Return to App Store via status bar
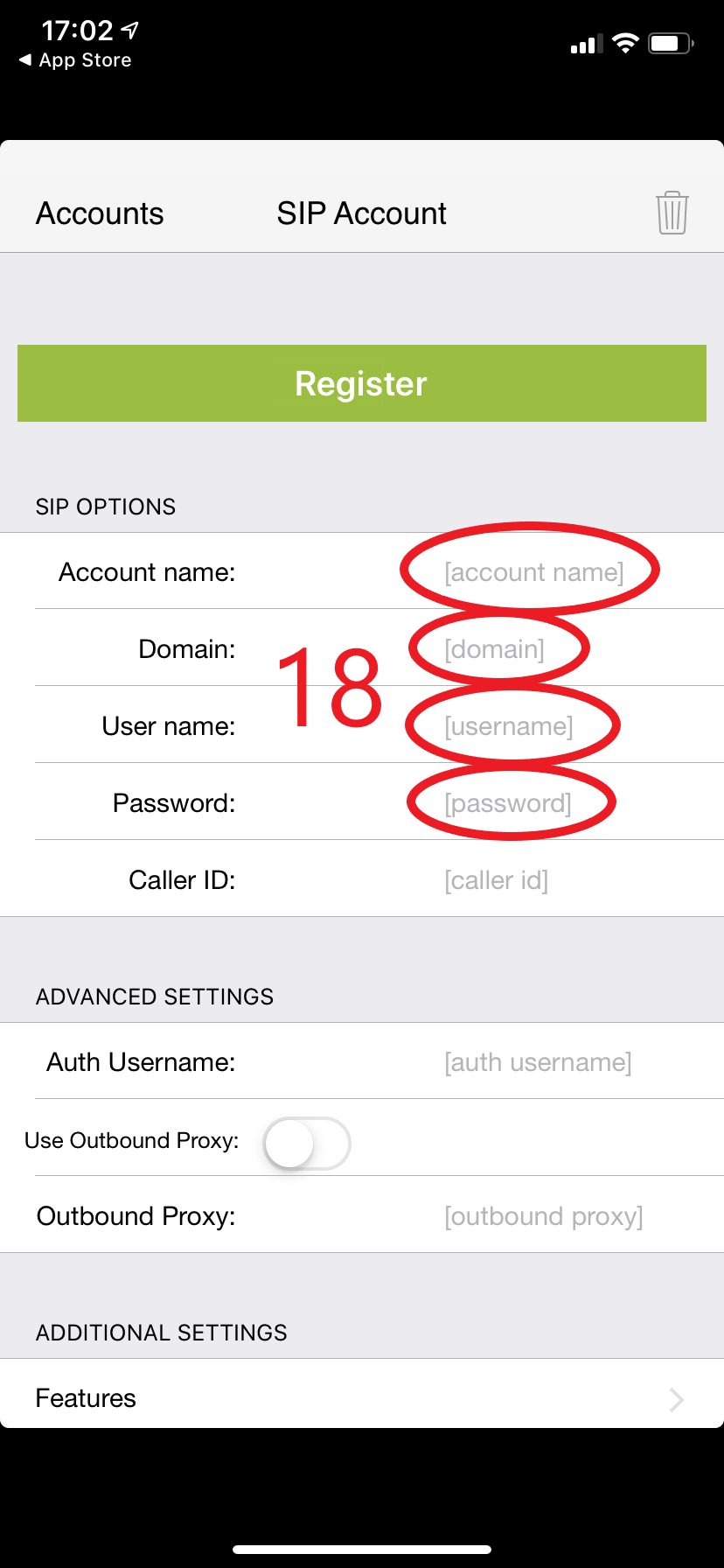 pos(75,60)
